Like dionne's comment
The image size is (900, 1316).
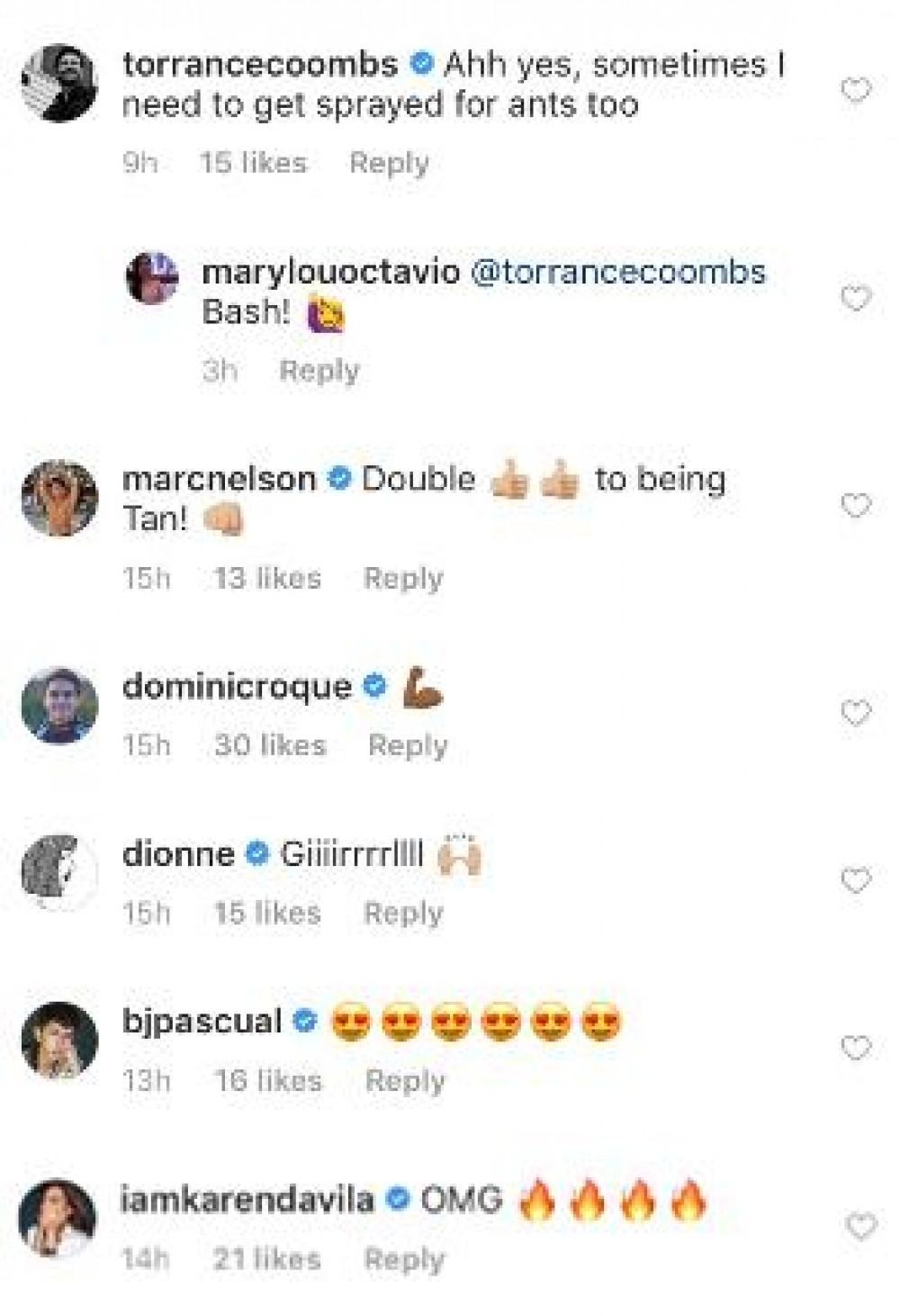pos(856,880)
